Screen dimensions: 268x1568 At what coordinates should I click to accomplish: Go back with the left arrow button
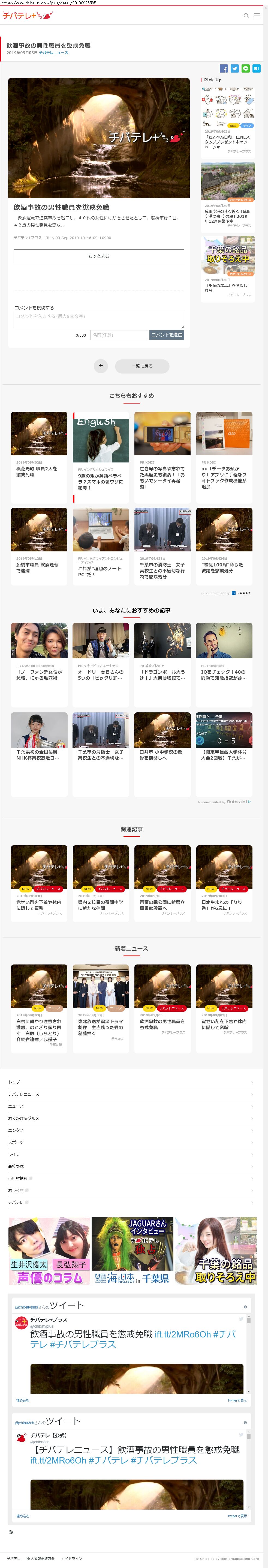(x=101, y=366)
